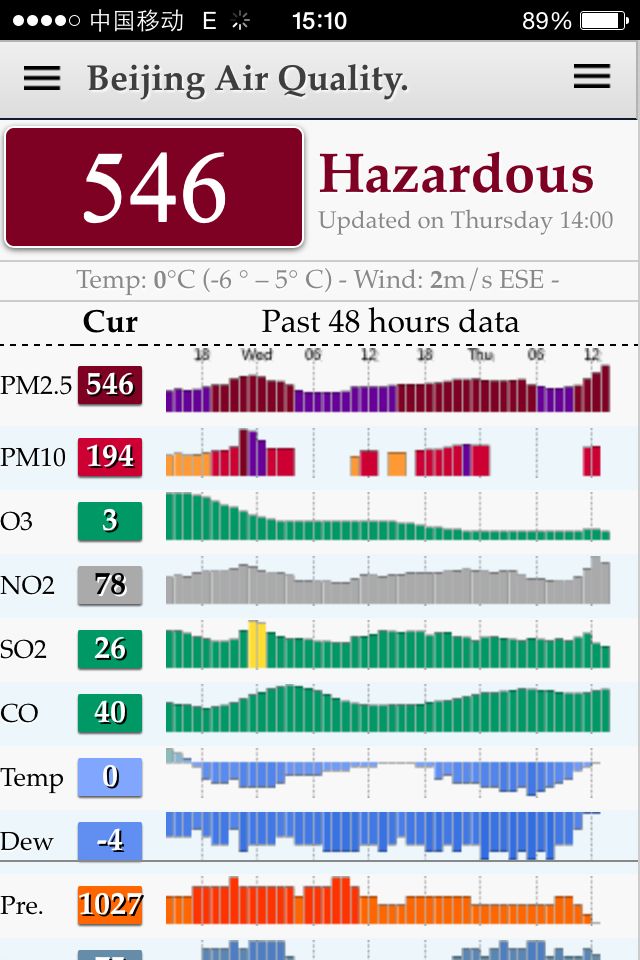Select the NO2 current value 78
Image resolution: width=640 pixels, height=960 pixels.
[110, 585]
